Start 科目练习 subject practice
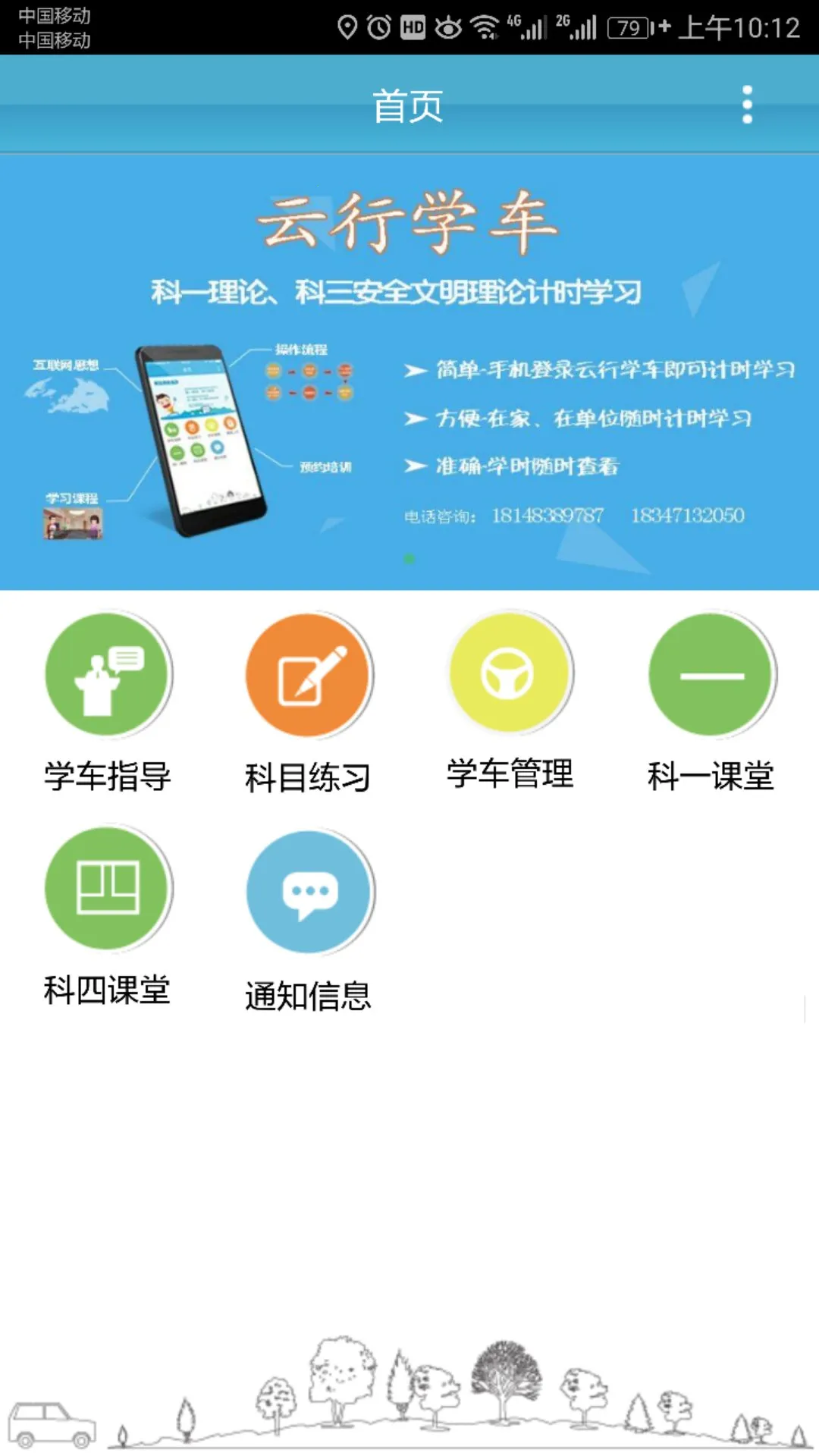The image size is (819, 1456). (308, 675)
